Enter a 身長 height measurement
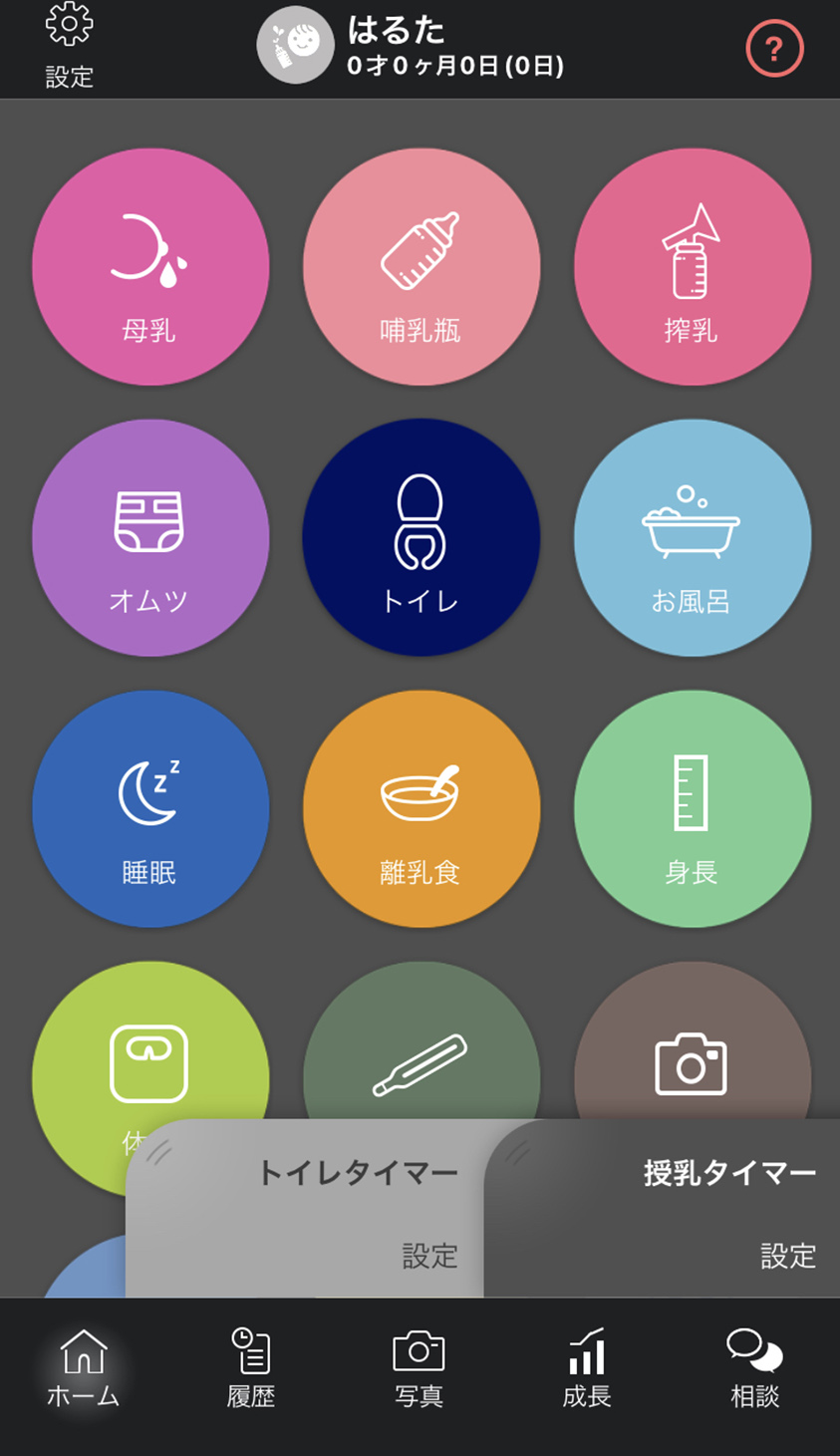This screenshot has width=840, height=1456. 693,809
